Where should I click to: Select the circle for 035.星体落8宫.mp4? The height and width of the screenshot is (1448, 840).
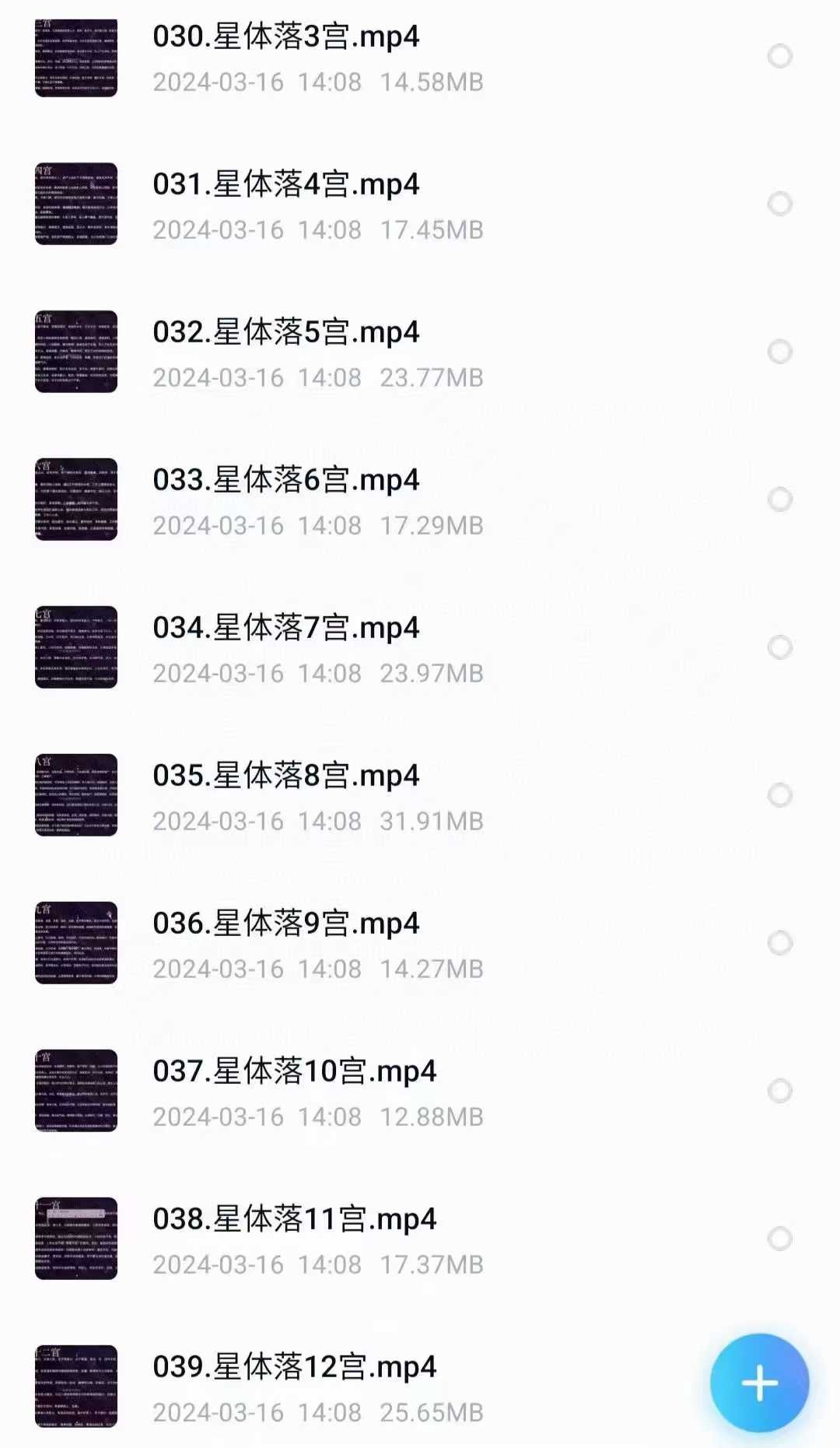coord(779,795)
